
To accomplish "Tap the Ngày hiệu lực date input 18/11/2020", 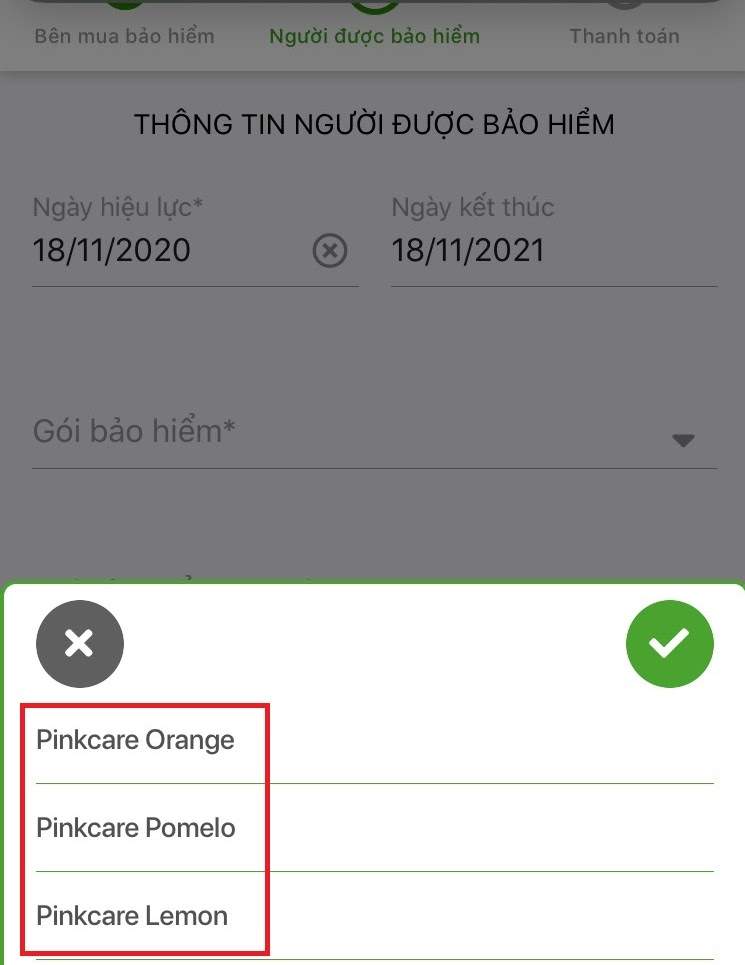I will (112, 251).
